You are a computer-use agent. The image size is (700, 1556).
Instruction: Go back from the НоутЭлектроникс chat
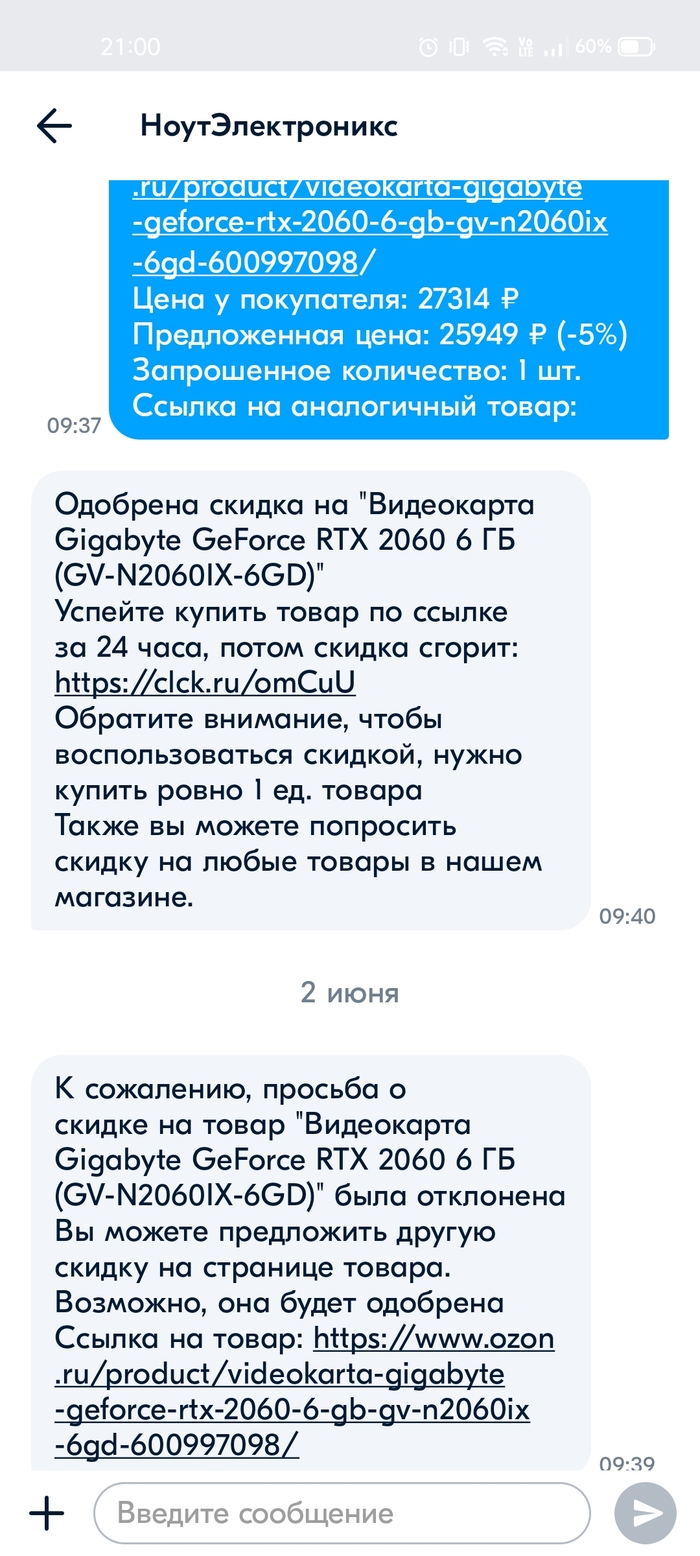(54, 125)
